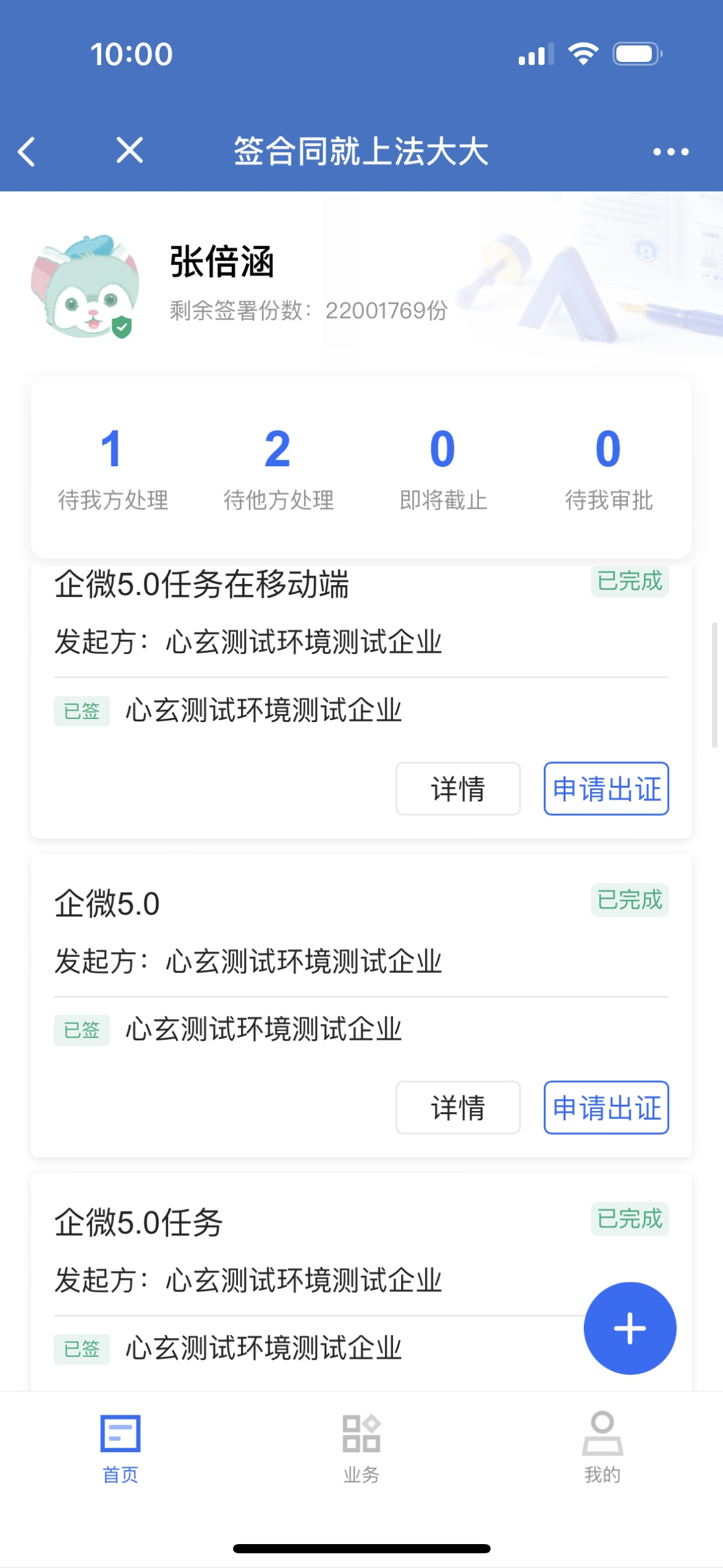This screenshot has width=723, height=1568.
Task: Switch to the 首页 tab
Action: tap(120, 1448)
